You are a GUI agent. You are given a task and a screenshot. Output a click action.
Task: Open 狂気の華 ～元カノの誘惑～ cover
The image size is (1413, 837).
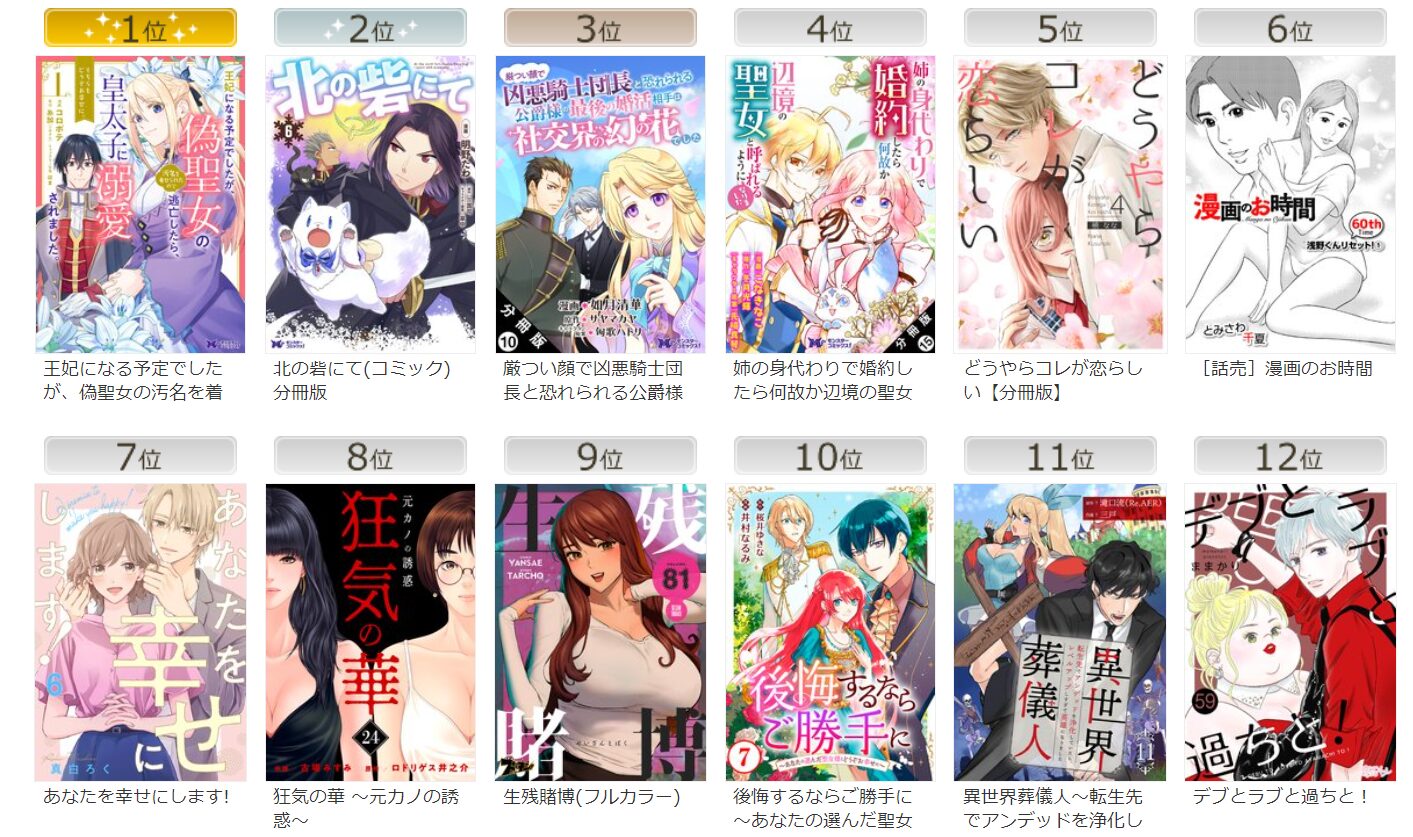(x=370, y=632)
